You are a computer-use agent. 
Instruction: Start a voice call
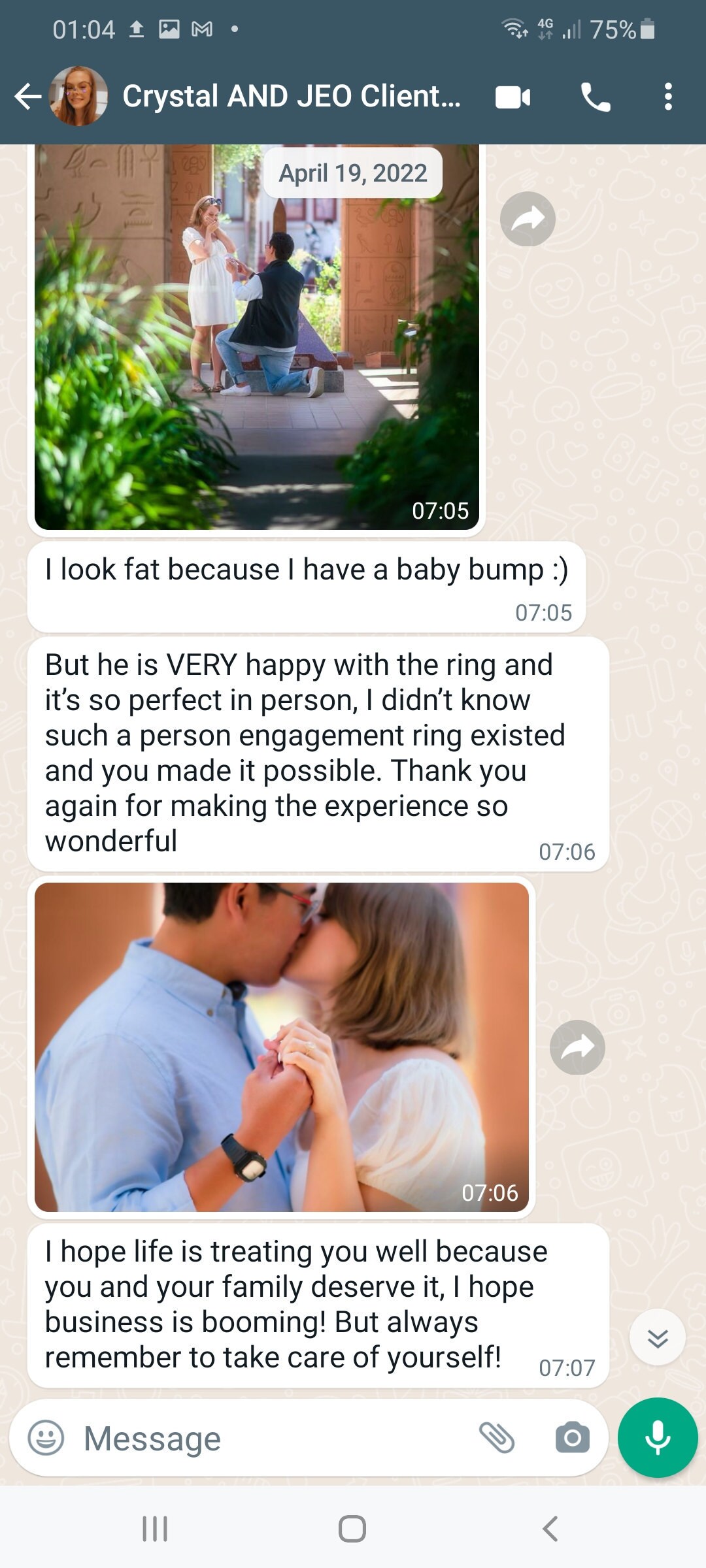click(596, 97)
